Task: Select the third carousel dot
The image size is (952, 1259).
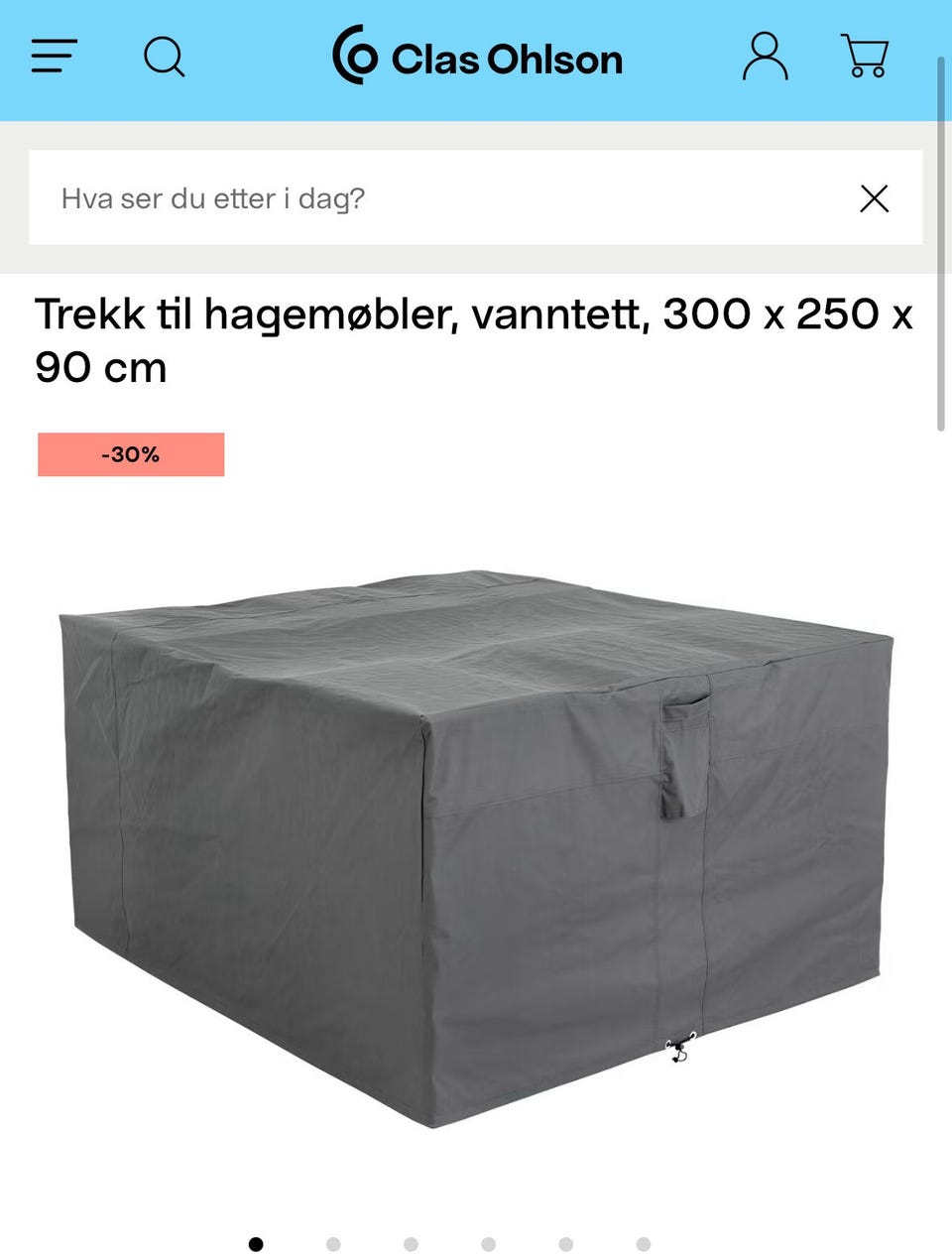Action: point(409,1242)
